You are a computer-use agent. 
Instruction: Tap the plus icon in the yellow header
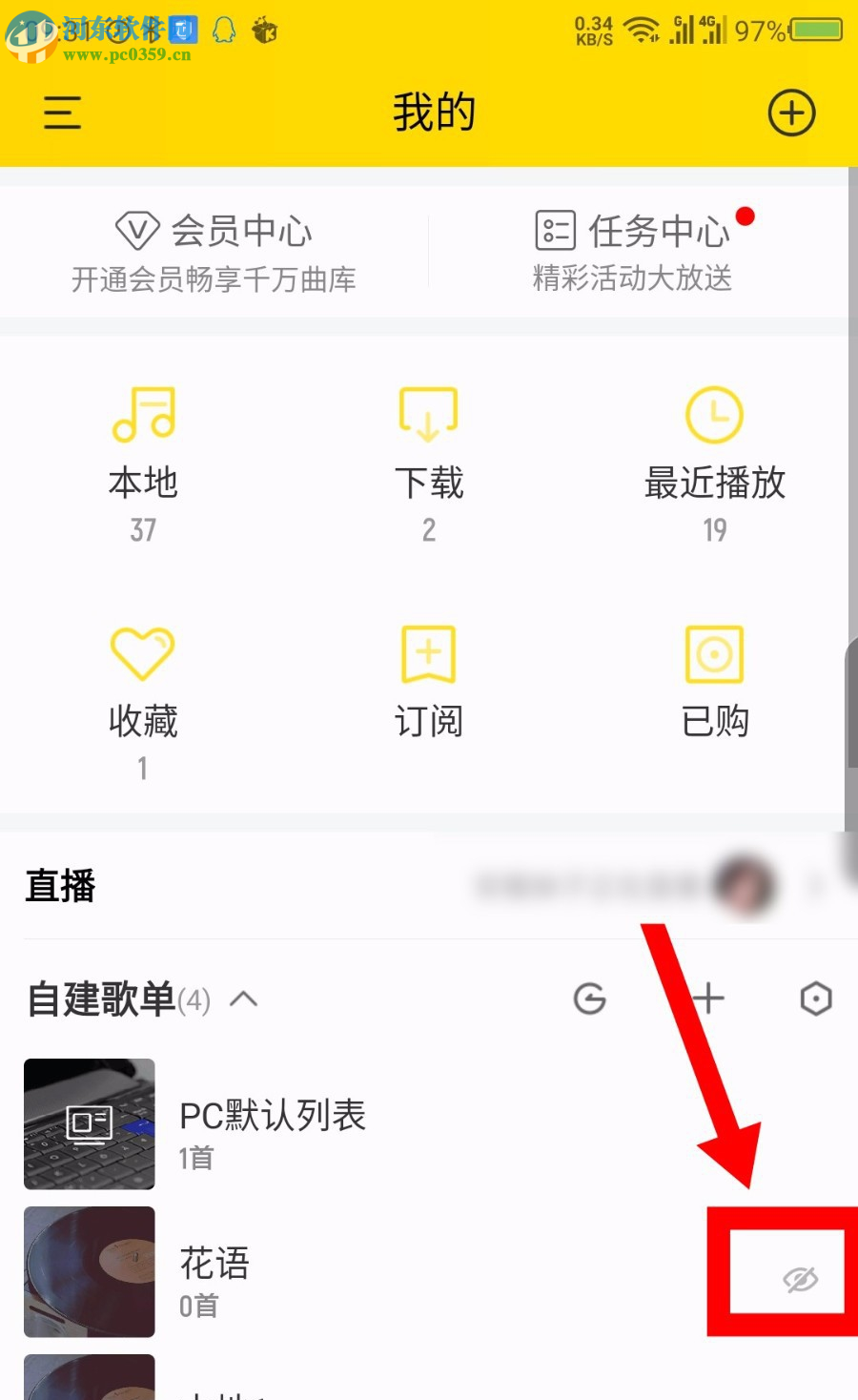(x=791, y=112)
